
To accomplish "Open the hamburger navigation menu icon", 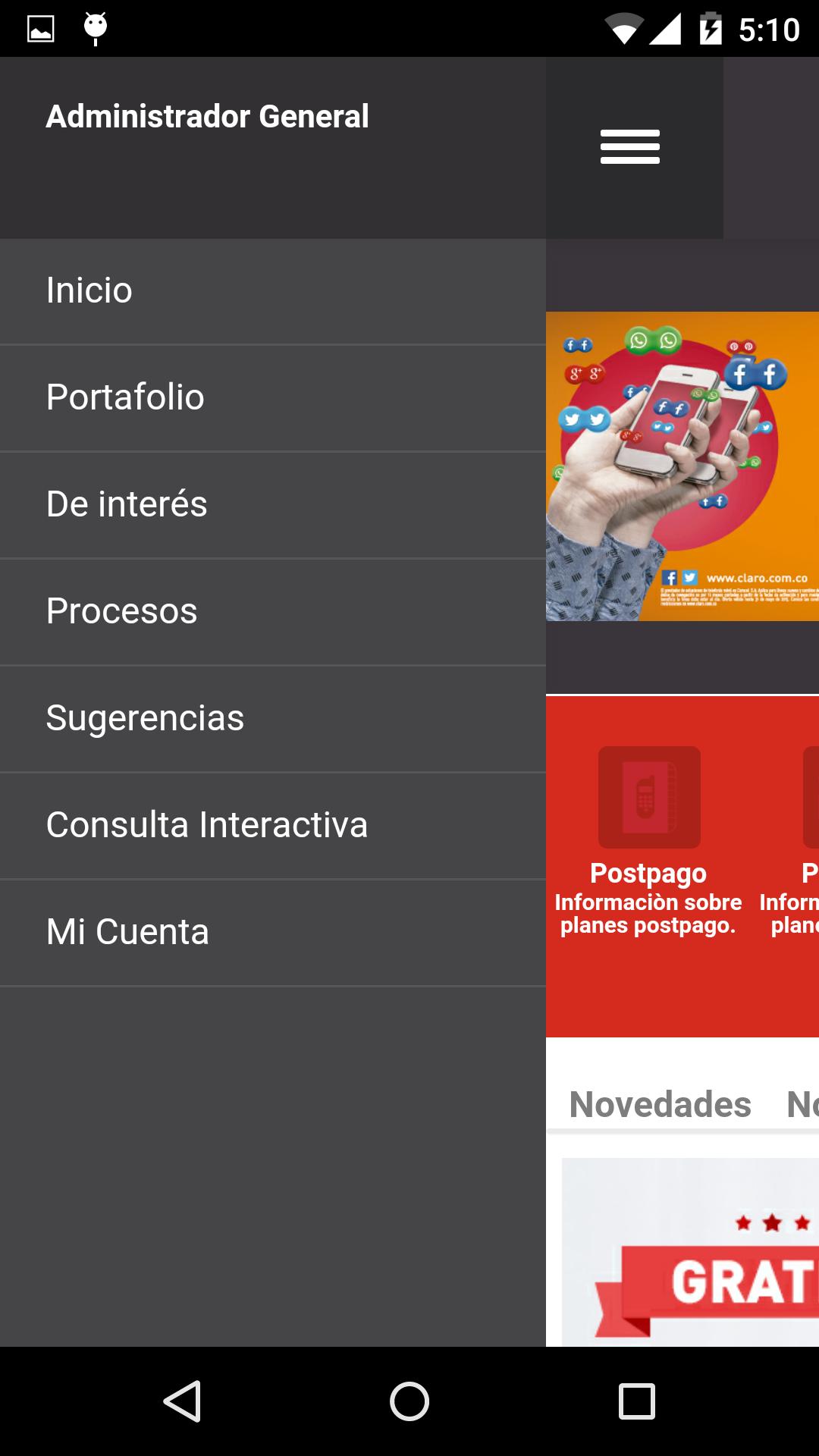I will point(629,148).
